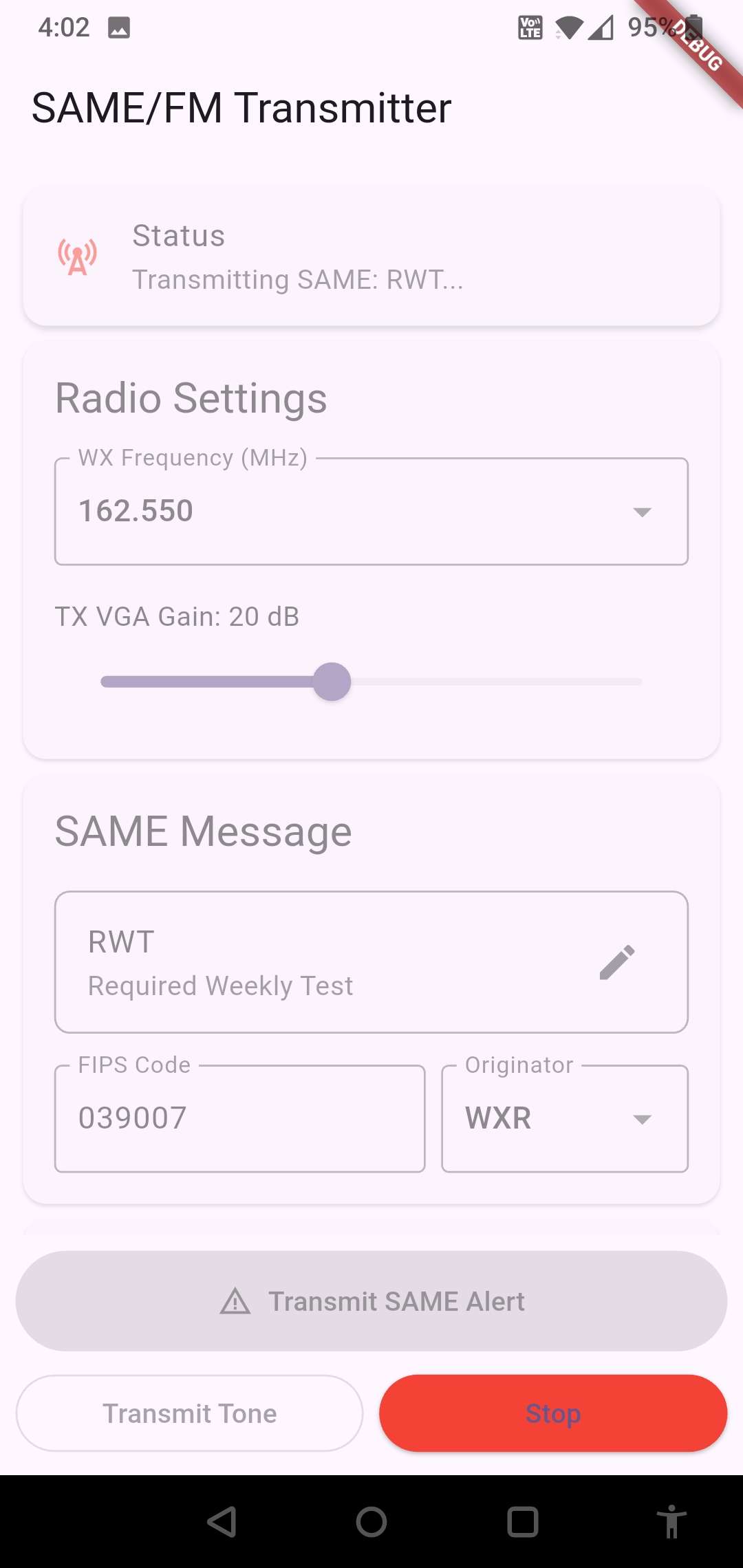This screenshot has height=1568, width=743.
Task: Expand the Originator dropdown
Action: [x=565, y=1119]
